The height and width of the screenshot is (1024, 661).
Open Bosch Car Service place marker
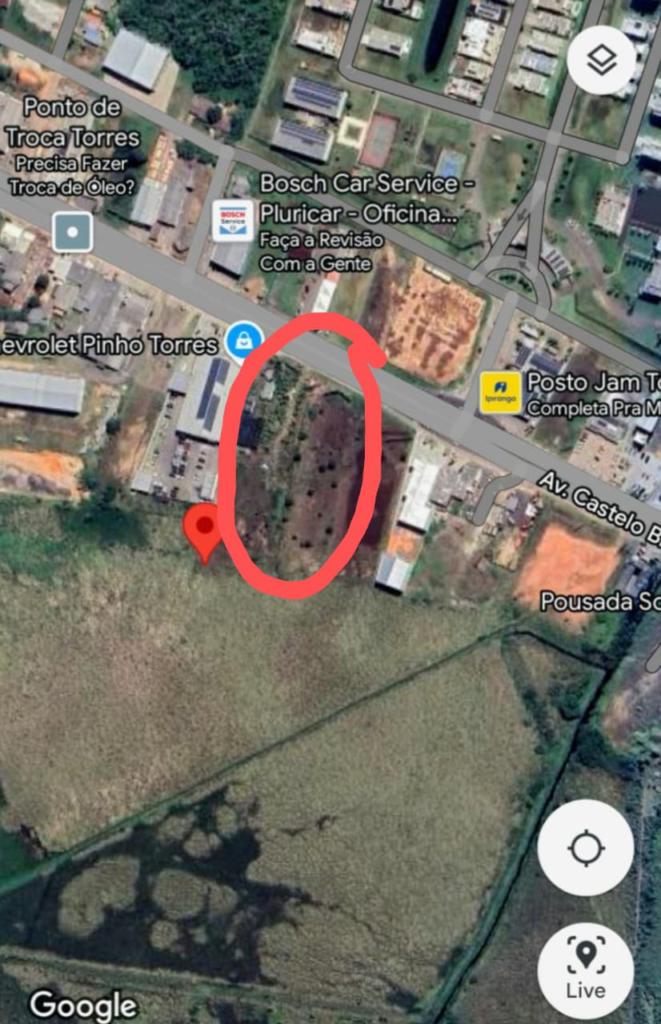coord(232,220)
